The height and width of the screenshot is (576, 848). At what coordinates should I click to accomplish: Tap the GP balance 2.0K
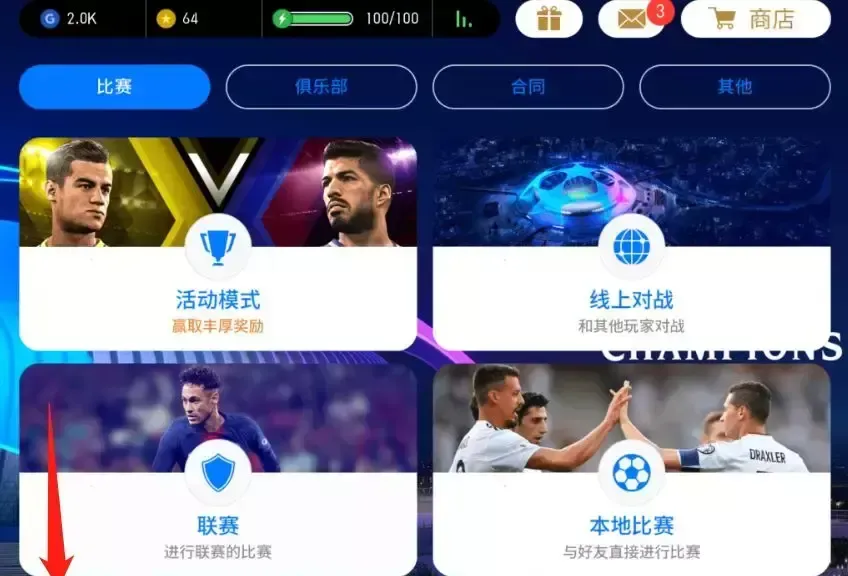(71, 18)
